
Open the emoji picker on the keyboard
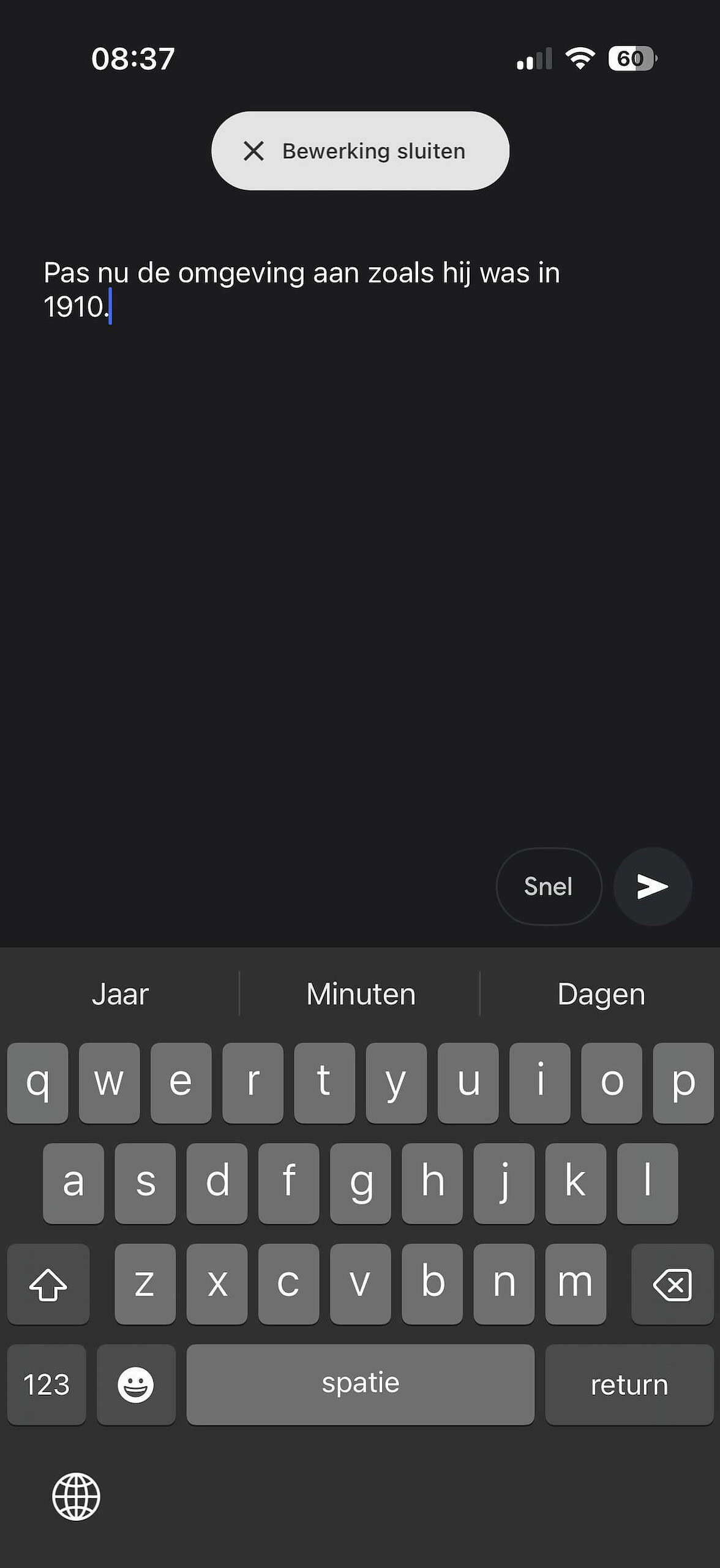pos(136,1385)
